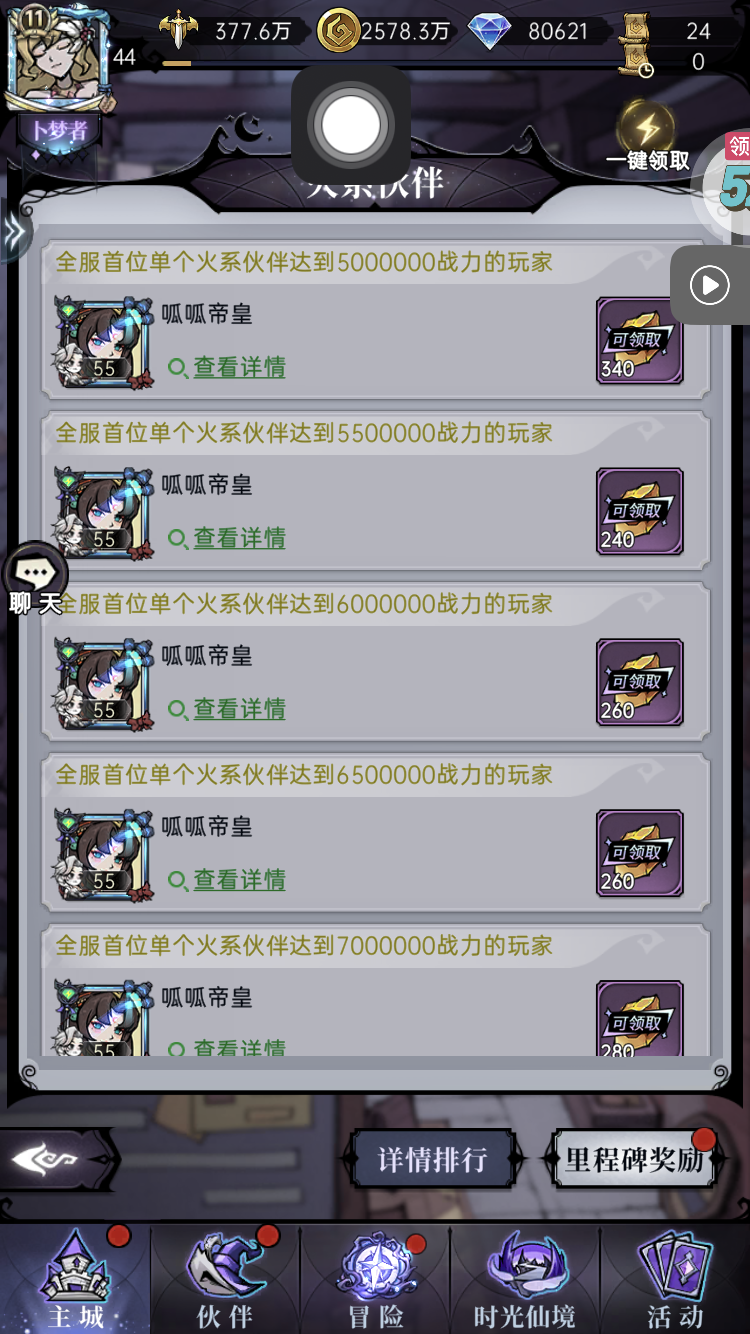Open 查看详情 under the 5500000战力 entry
The height and width of the screenshot is (1334, 750).
click(238, 539)
